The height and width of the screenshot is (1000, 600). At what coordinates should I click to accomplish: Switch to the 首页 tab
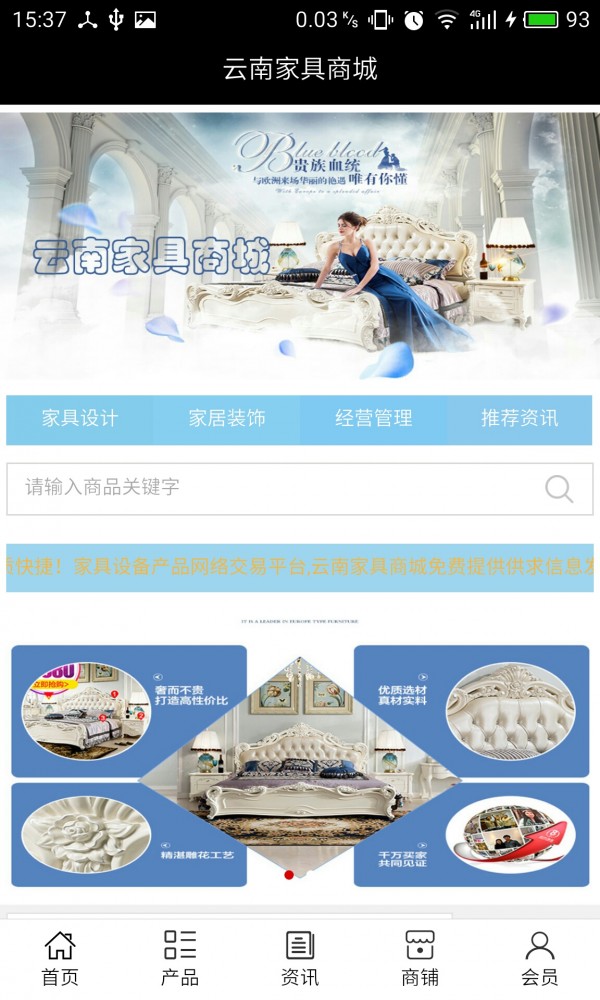pos(60,958)
